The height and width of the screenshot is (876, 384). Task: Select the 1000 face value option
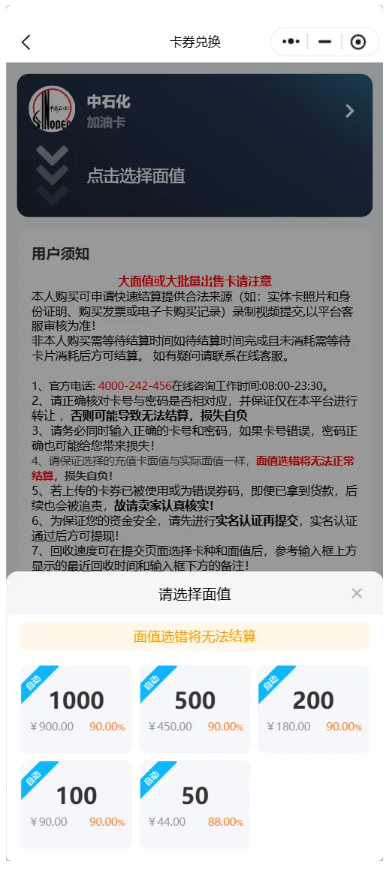pos(76,709)
